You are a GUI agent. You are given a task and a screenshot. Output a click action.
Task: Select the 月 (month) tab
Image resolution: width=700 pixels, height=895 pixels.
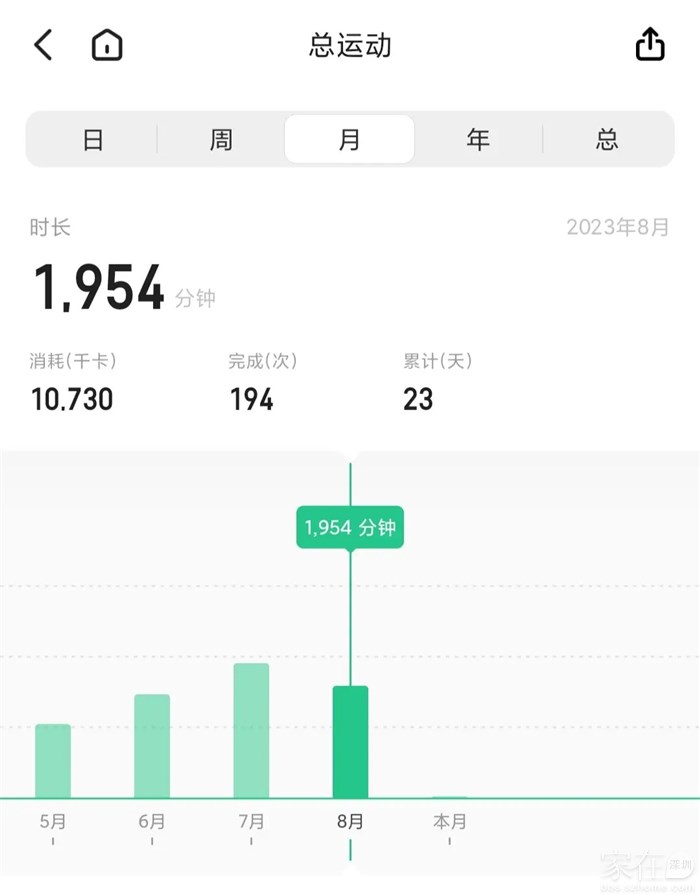pos(349,139)
